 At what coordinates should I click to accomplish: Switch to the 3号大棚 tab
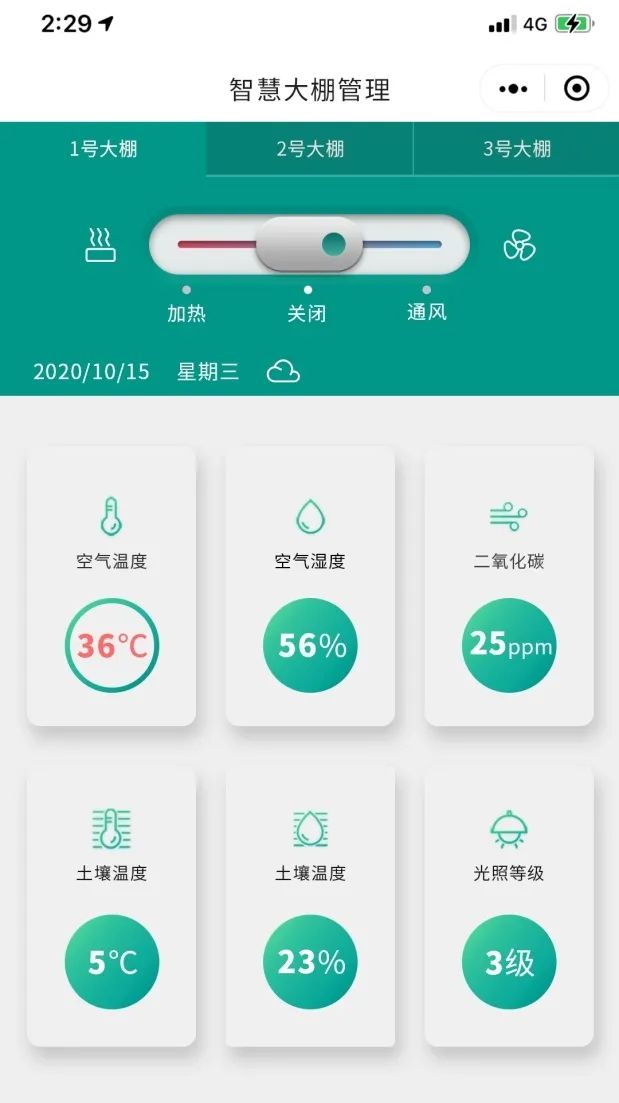[516, 149]
